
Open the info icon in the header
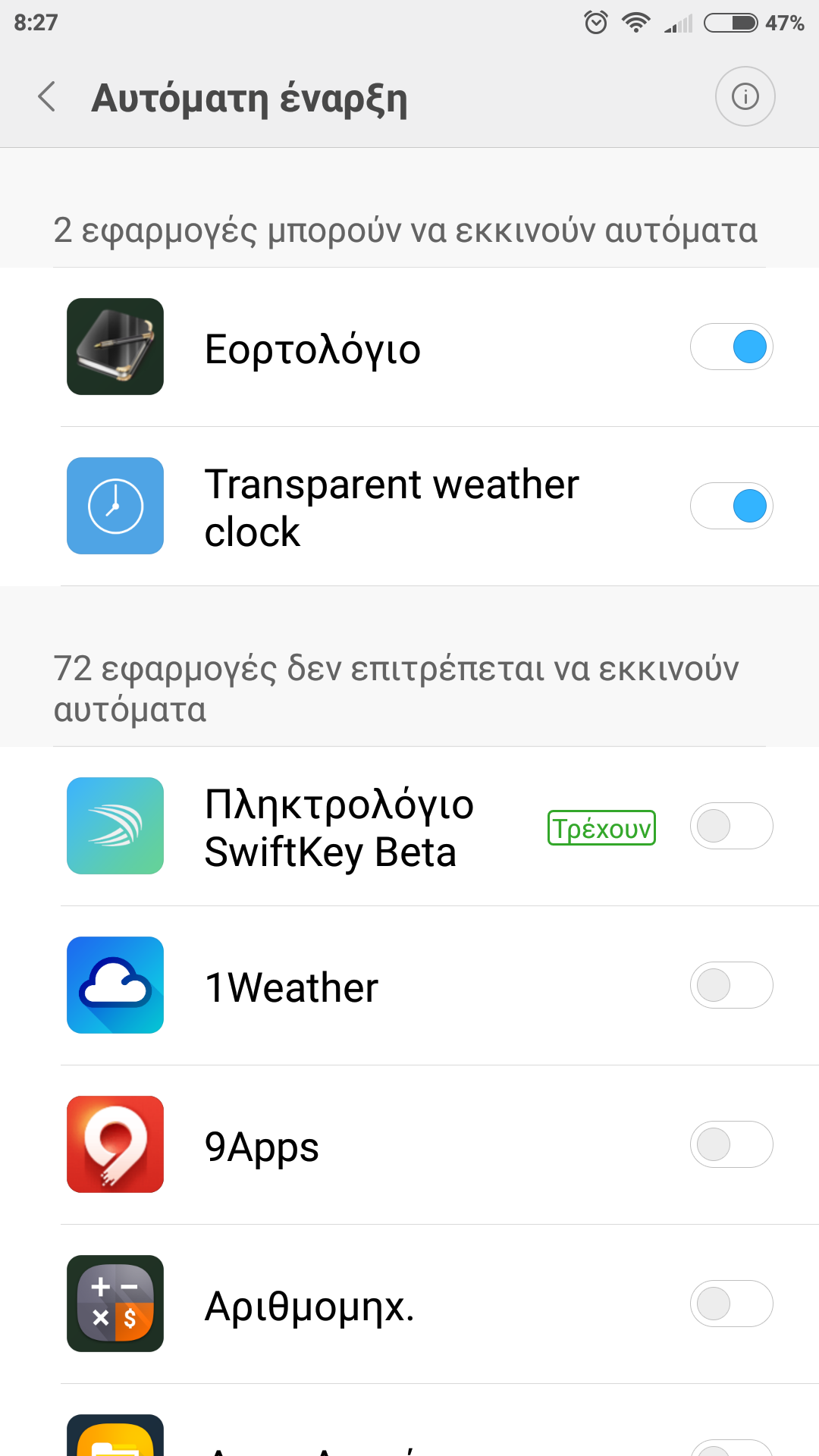click(745, 97)
